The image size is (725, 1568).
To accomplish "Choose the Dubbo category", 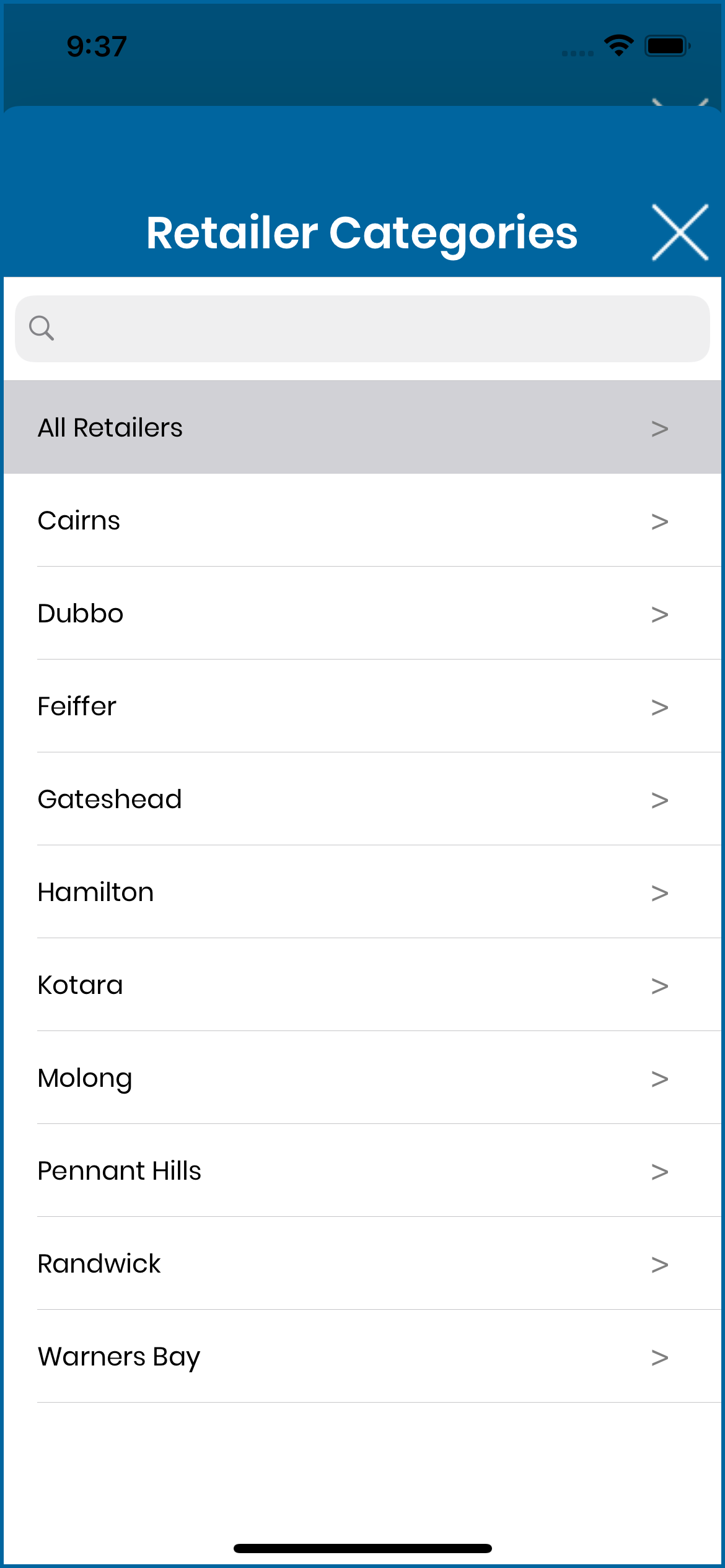I will [362, 613].
